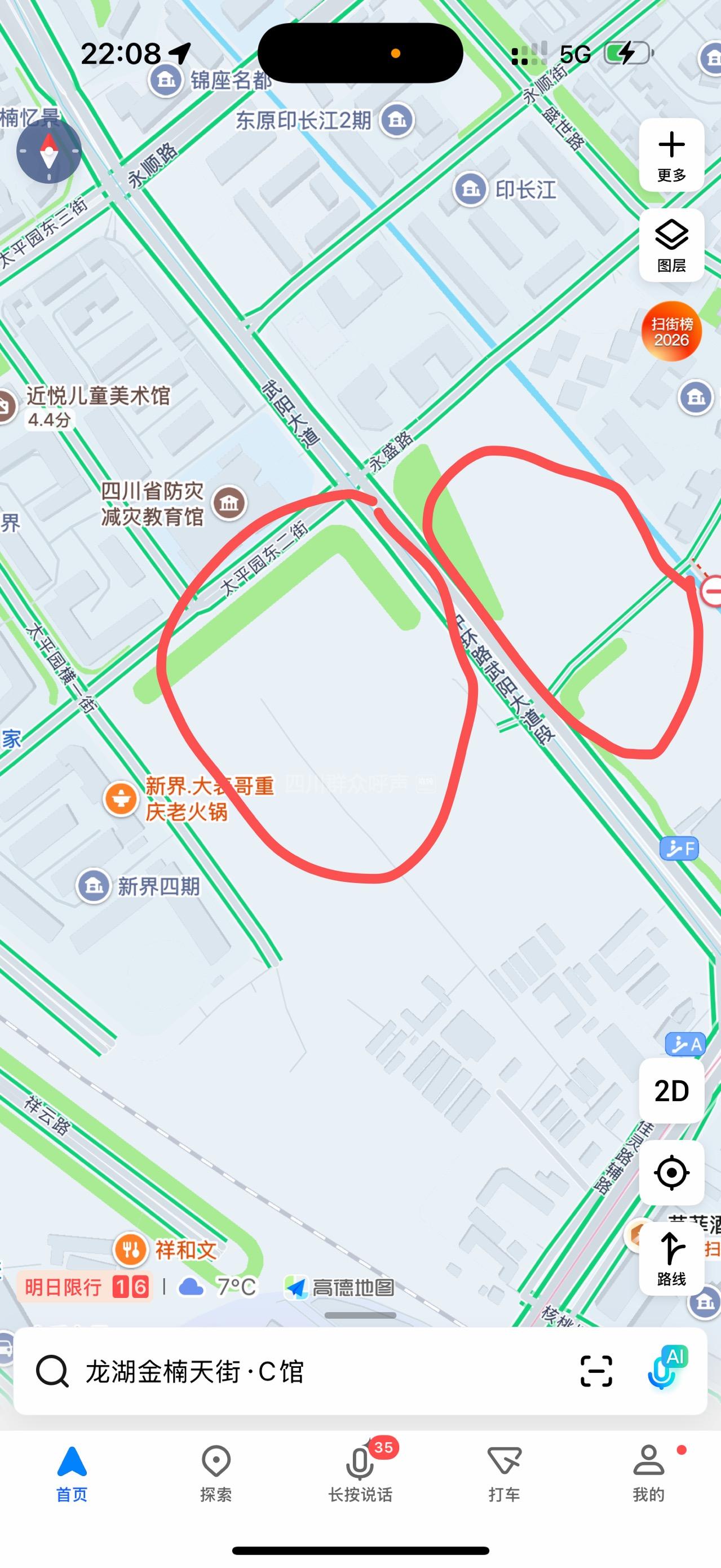Open the scan icon in the search bar
Viewport: 721px width, 1568px height.
pyautogui.click(x=596, y=1372)
